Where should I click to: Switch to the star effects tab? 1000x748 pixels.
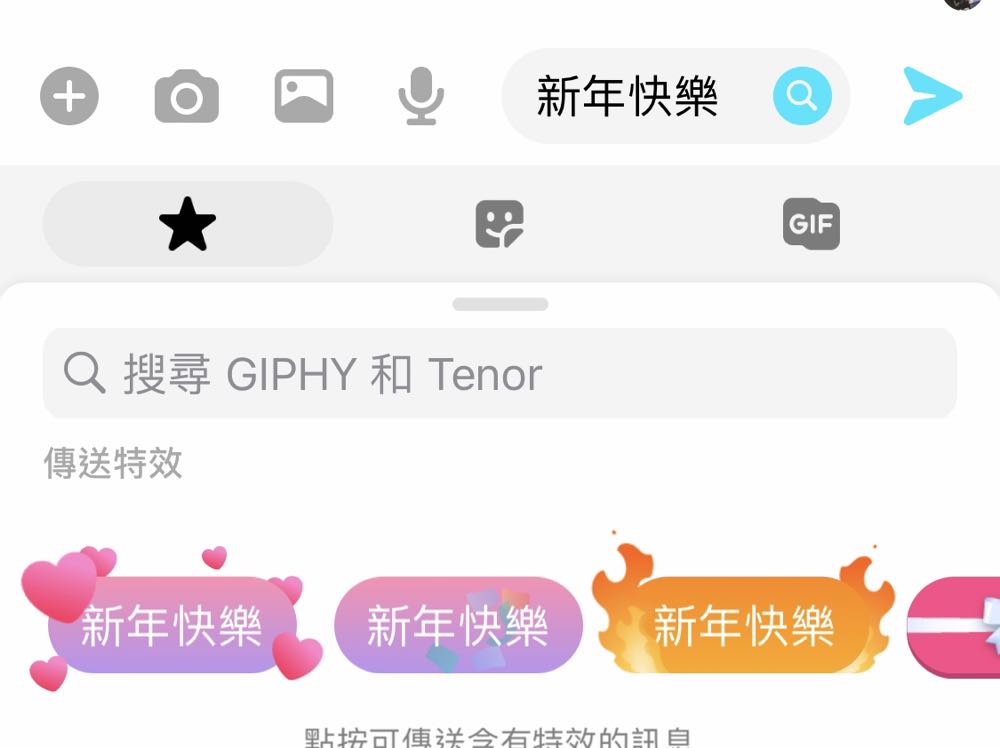(x=187, y=224)
